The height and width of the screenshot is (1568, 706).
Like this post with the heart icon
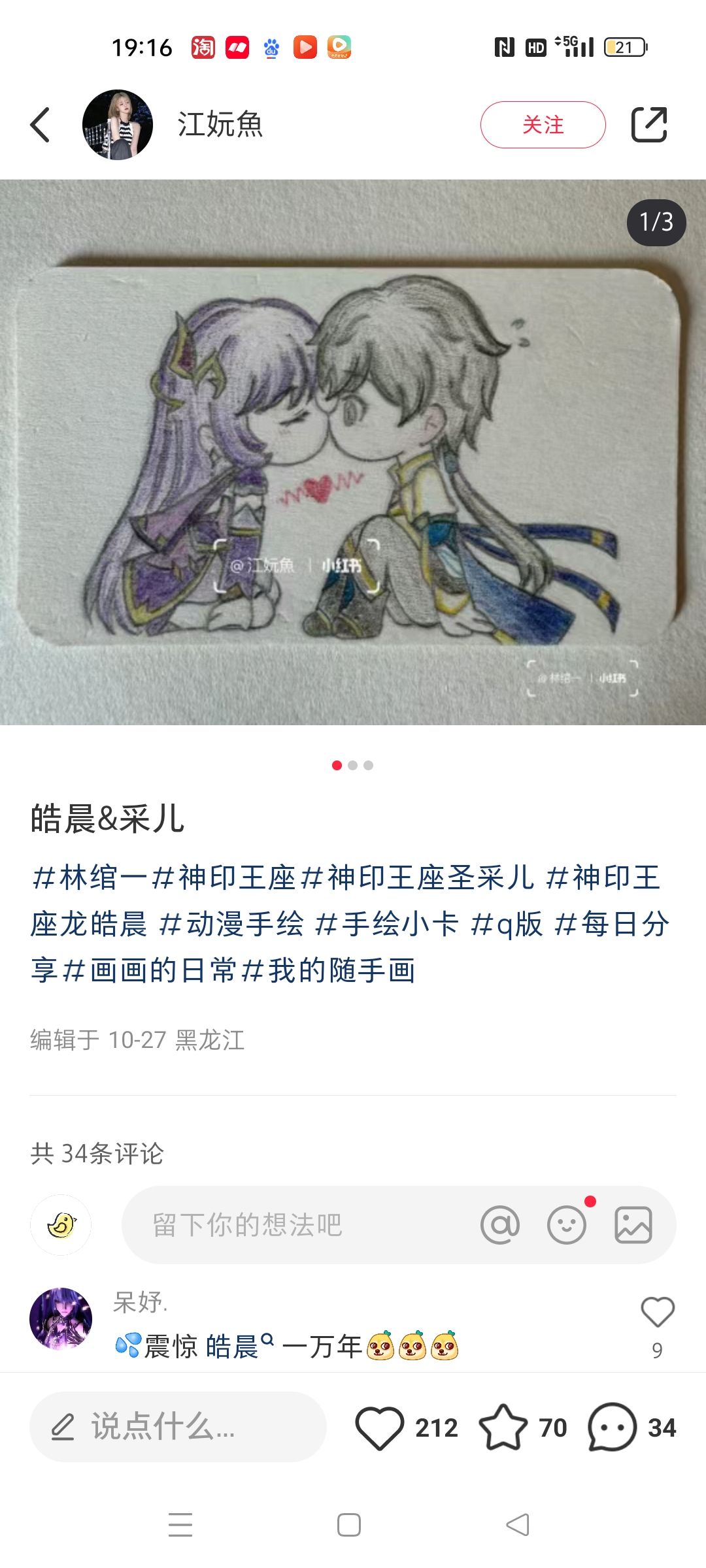coord(380,1427)
